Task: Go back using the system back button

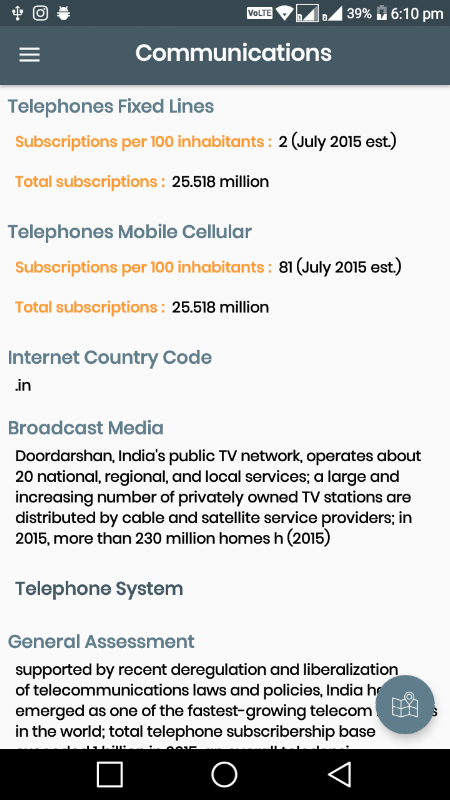Action: click(339, 774)
